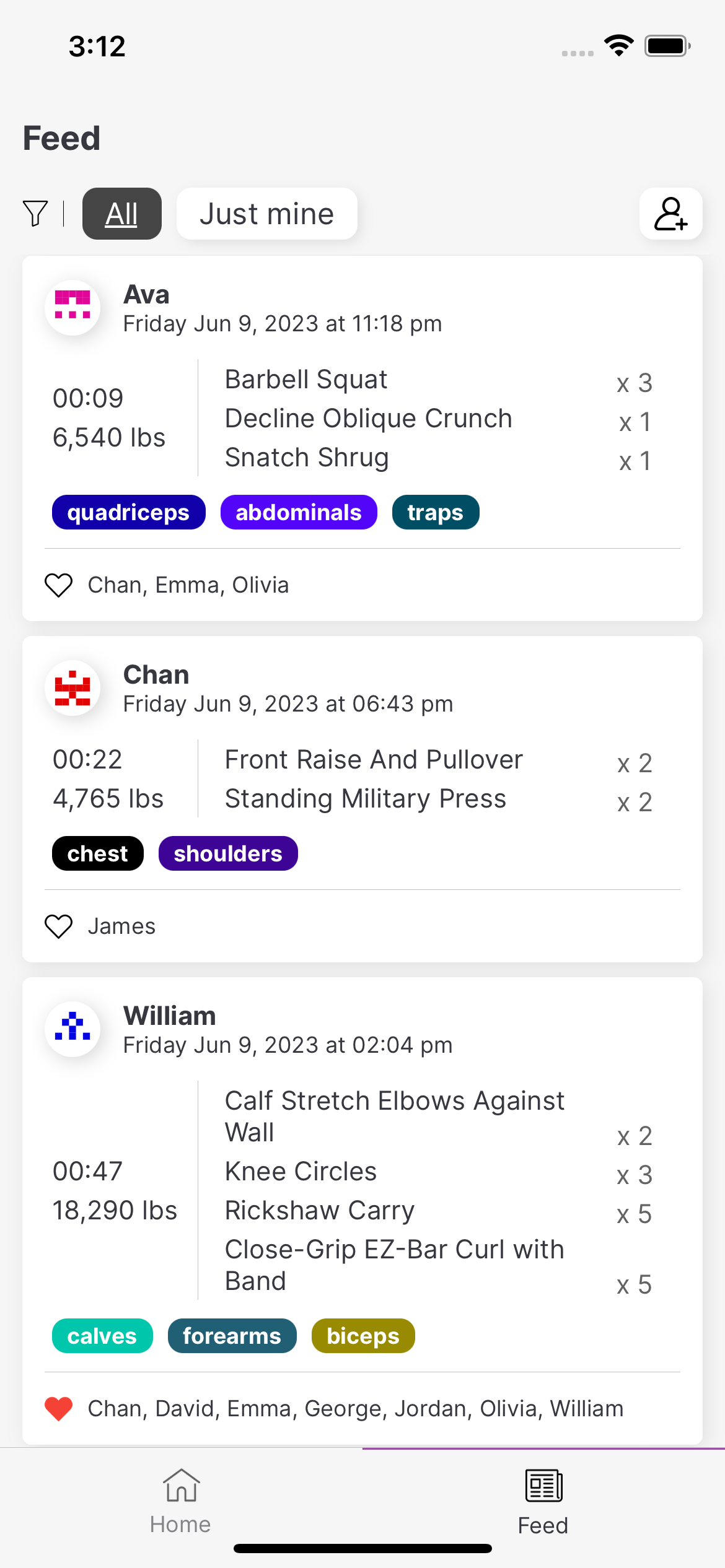Like Chan's workout post

click(x=59, y=926)
